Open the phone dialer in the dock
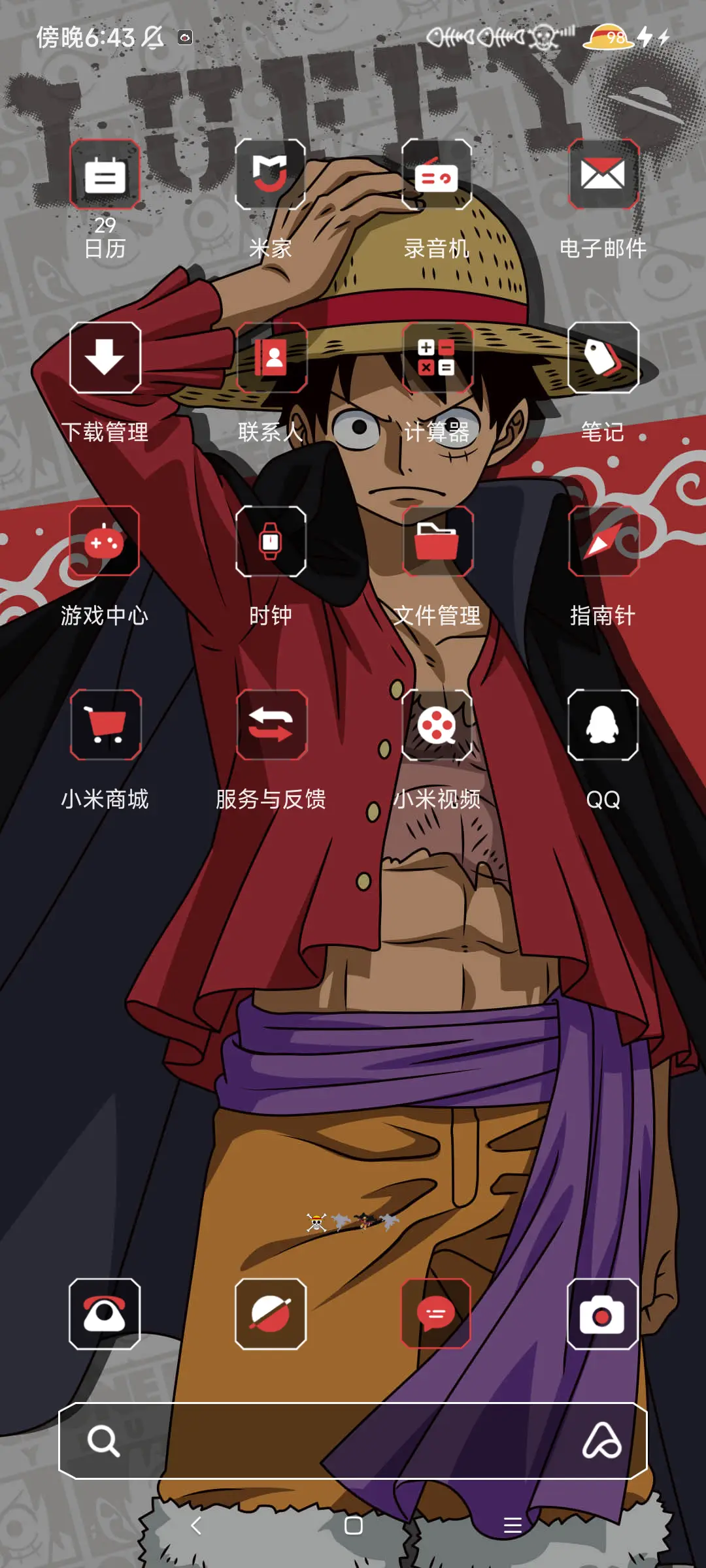 pos(105,1314)
